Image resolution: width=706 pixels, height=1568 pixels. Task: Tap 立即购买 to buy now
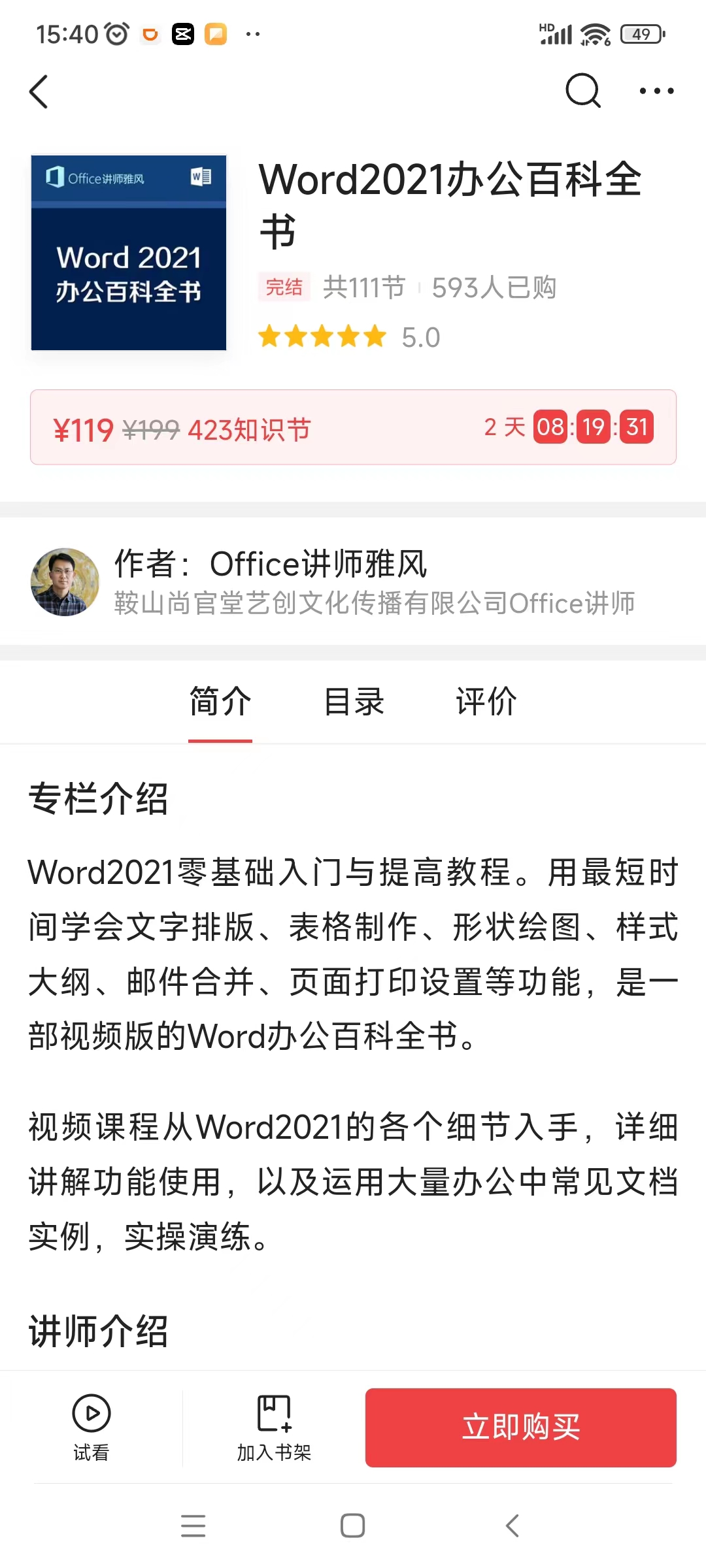point(520,1427)
